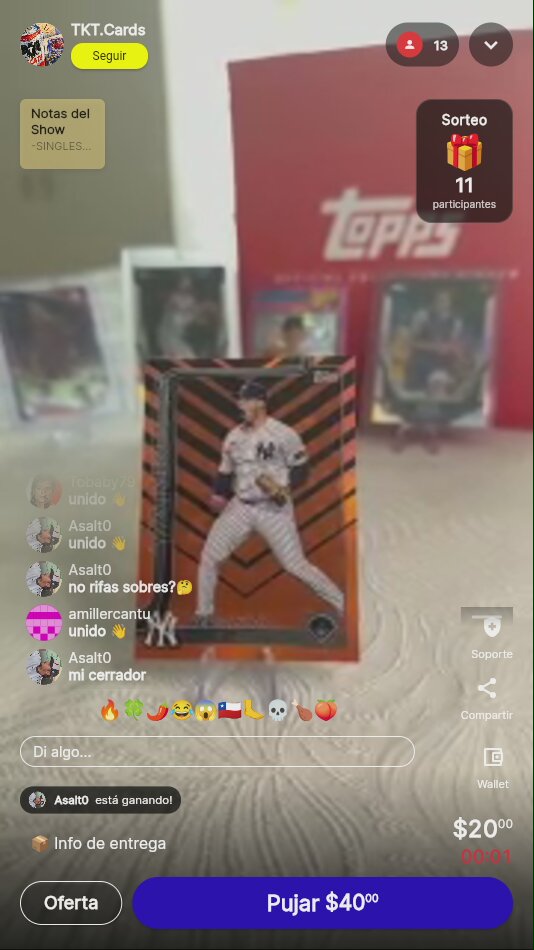This screenshot has height=950, width=534.
Task: Send the fire emoji reaction
Action: 110,710
